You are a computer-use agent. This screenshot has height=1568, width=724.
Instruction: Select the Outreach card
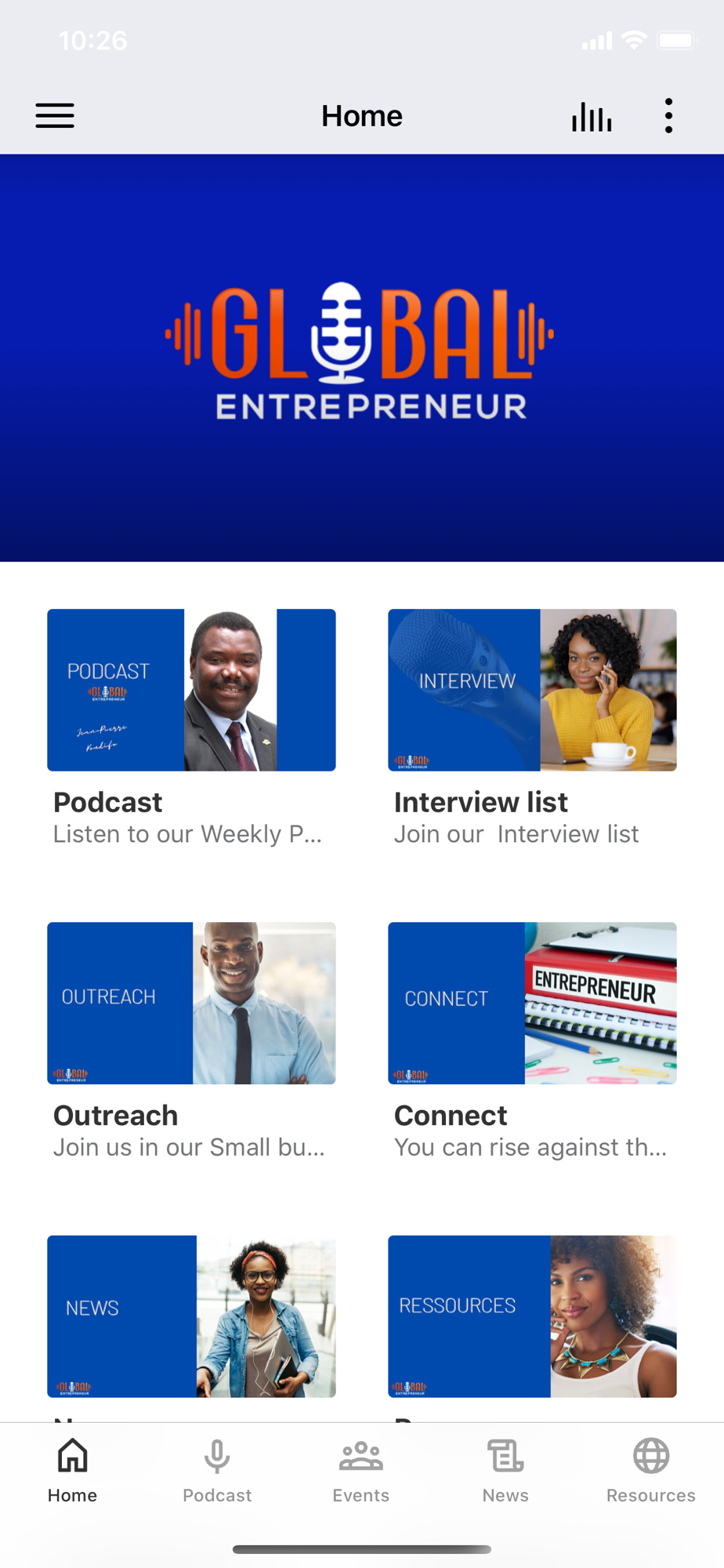(x=191, y=1003)
